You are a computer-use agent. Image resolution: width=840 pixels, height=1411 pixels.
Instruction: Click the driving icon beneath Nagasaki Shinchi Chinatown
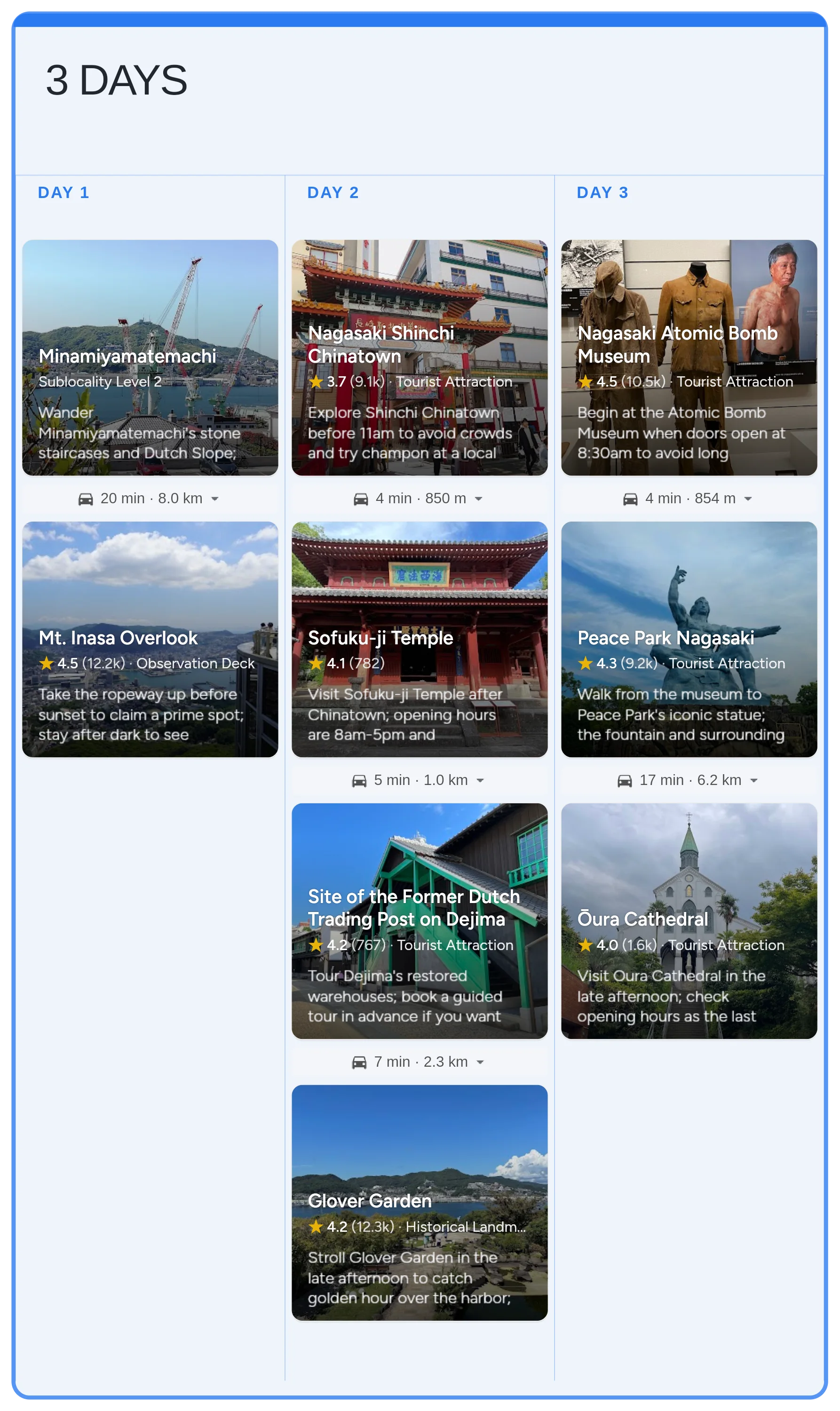361,499
